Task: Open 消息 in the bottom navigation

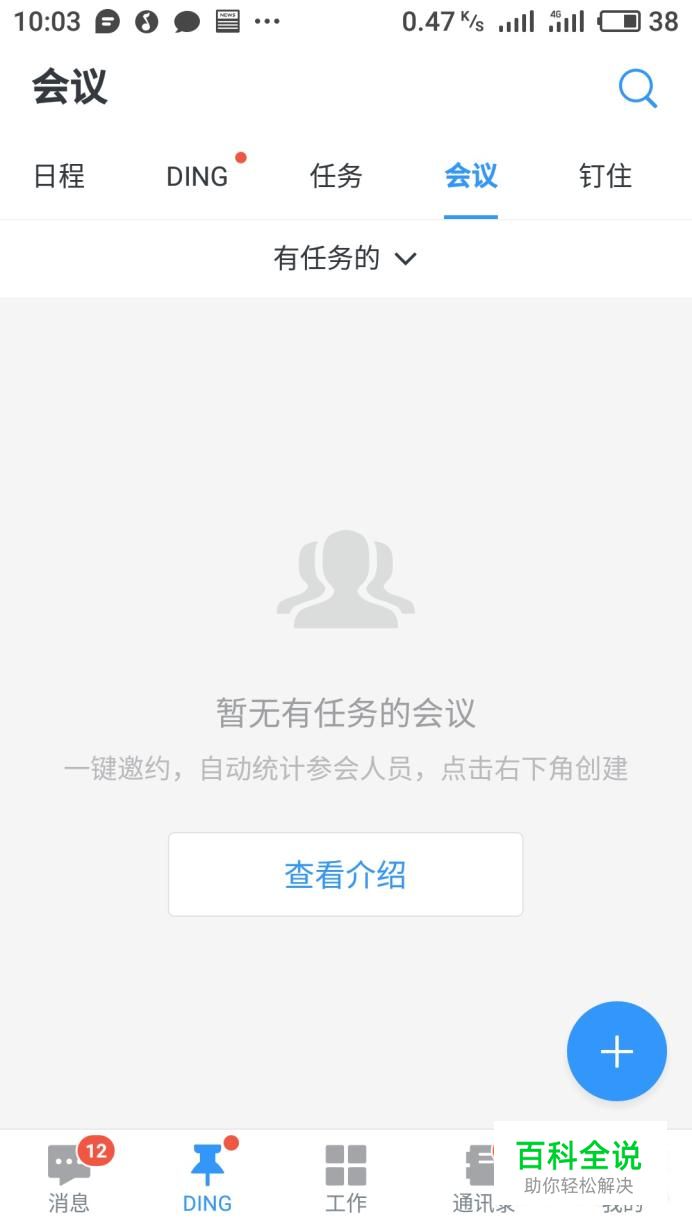Action: pos(69,1178)
